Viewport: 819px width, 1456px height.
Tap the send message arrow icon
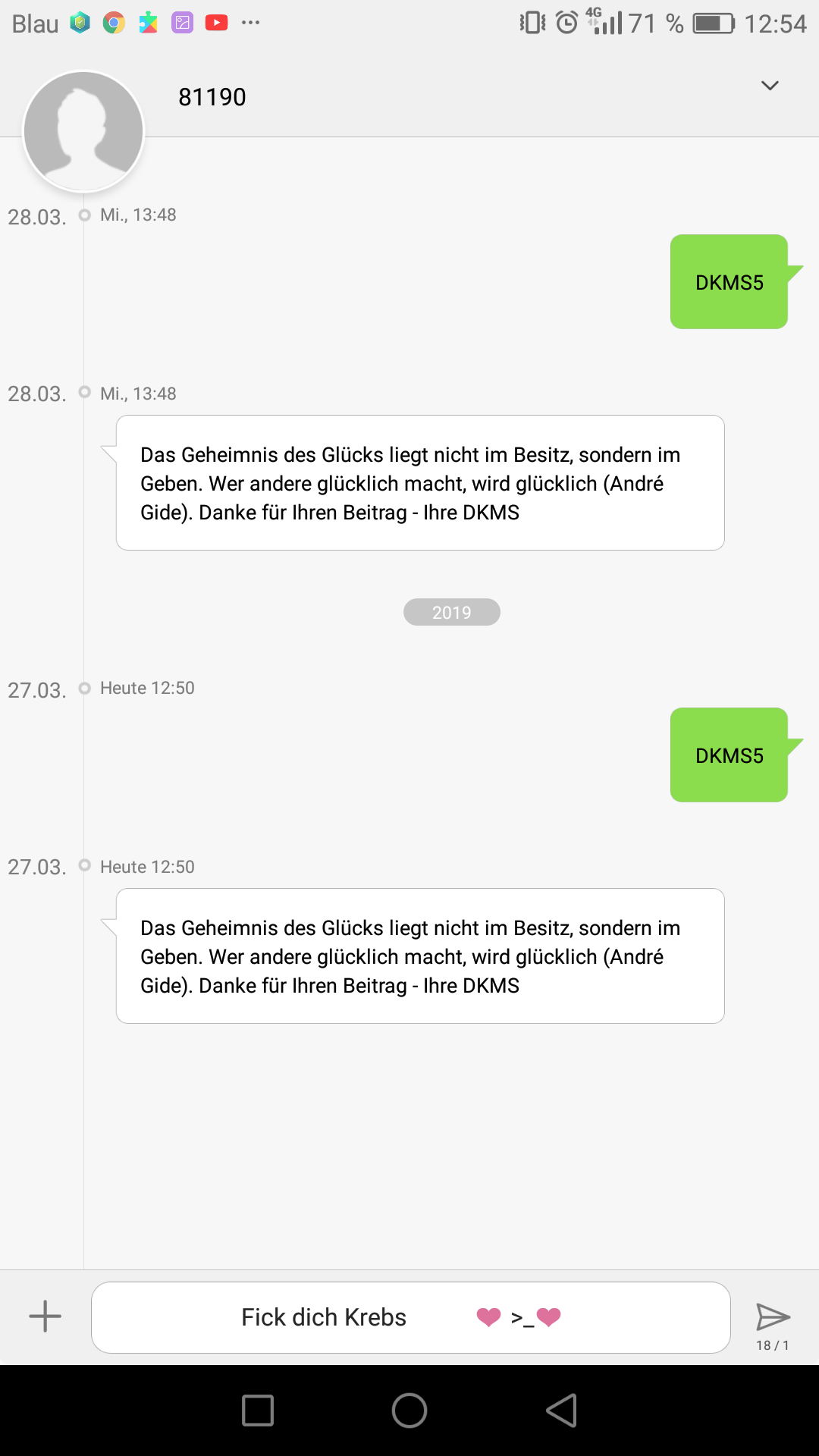click(x=773, y=1317)
